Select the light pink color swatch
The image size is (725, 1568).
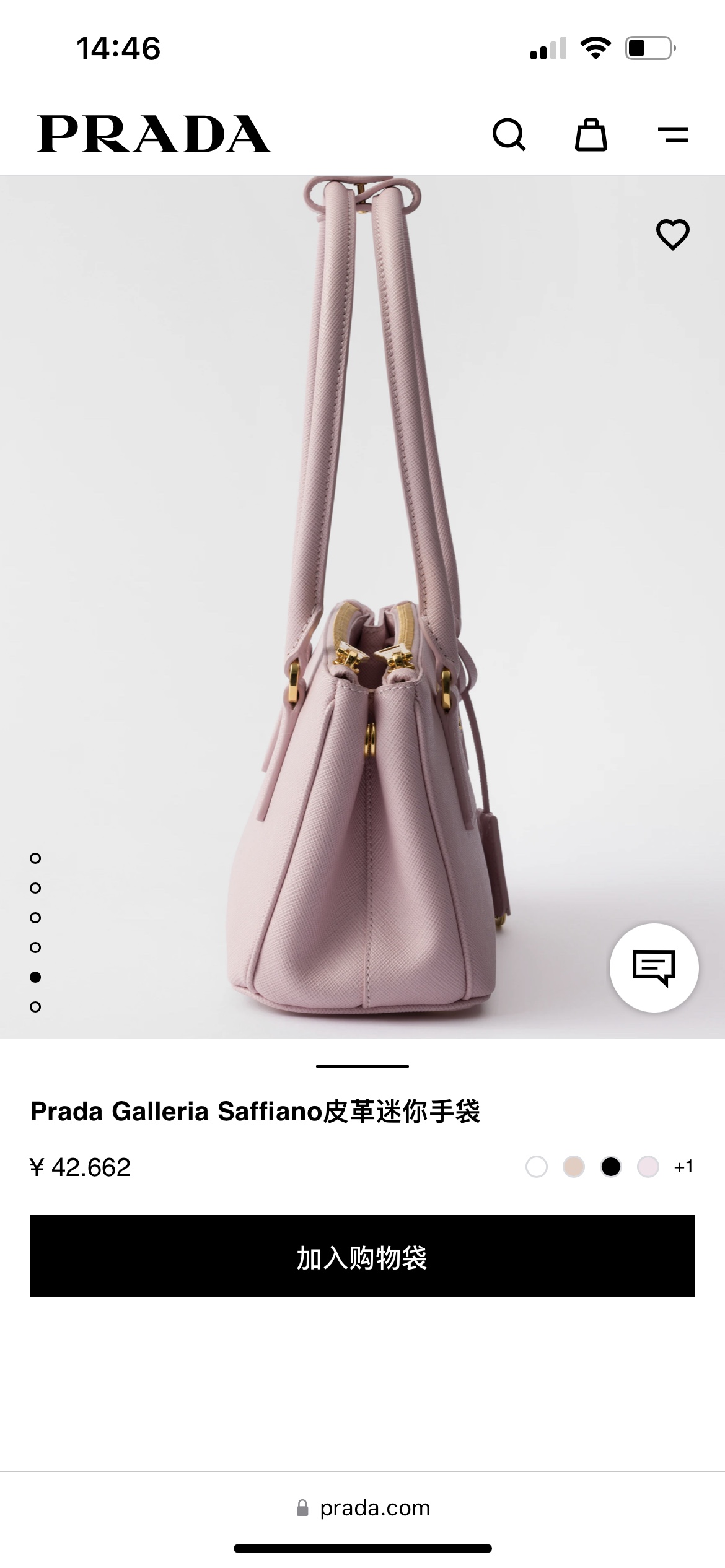[x=648, y=1167]
